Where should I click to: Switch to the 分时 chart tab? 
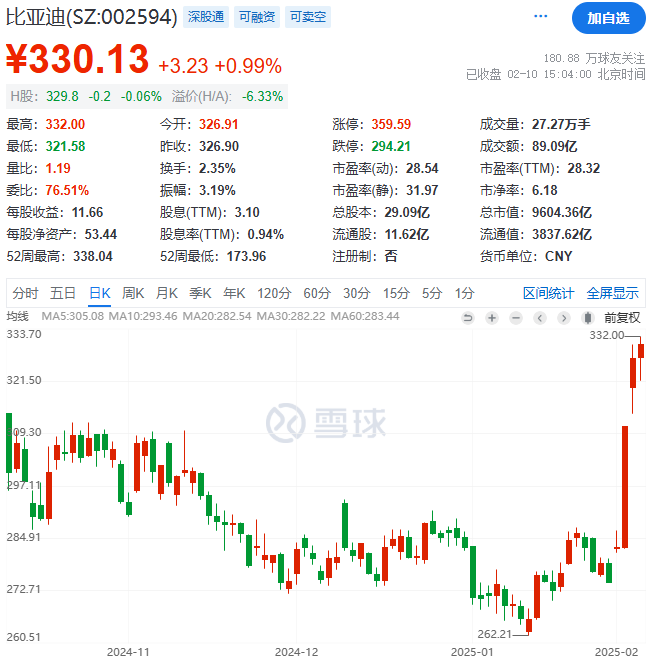tap(26, 293)
